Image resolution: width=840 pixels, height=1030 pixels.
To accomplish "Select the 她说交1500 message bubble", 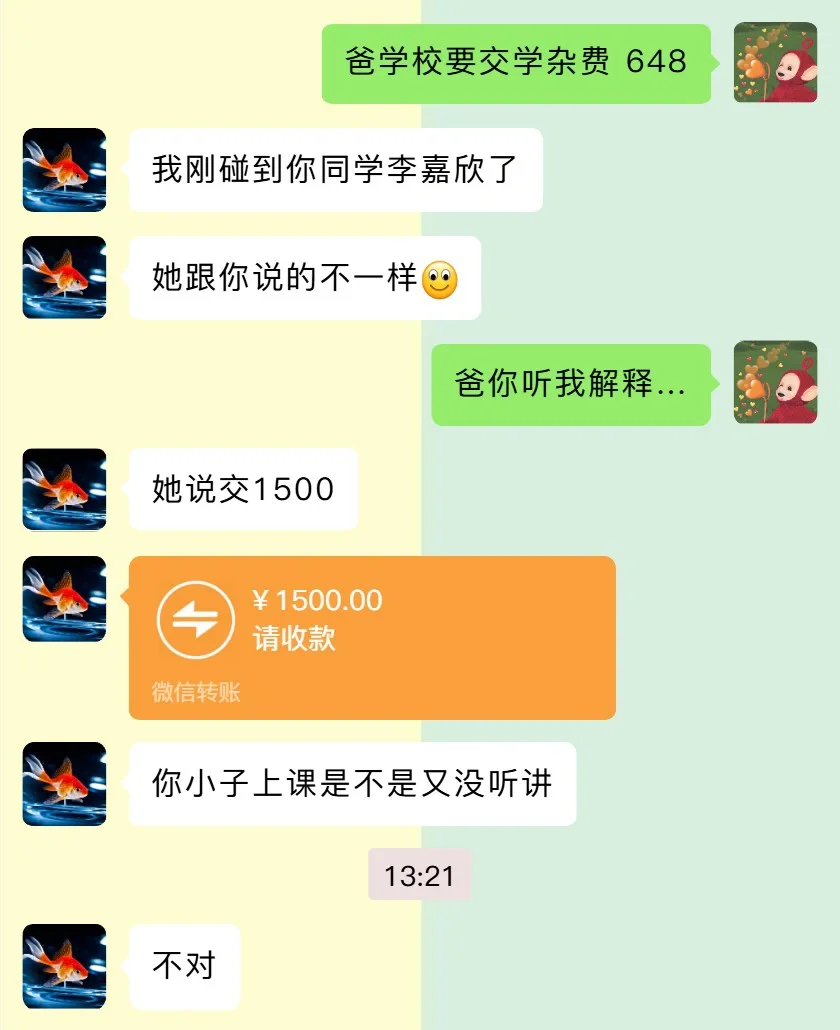I will [x=242, y=490].
